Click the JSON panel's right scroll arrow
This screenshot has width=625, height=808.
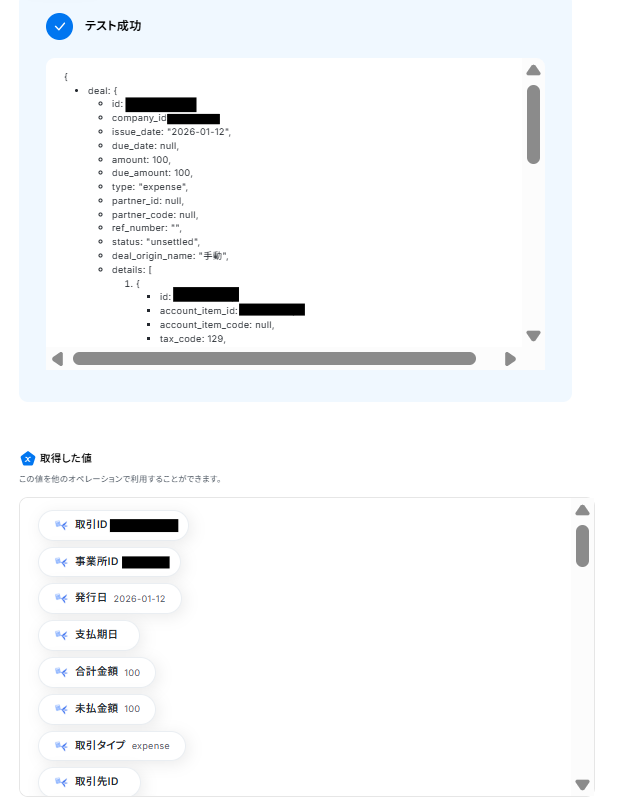pos(510,359)
